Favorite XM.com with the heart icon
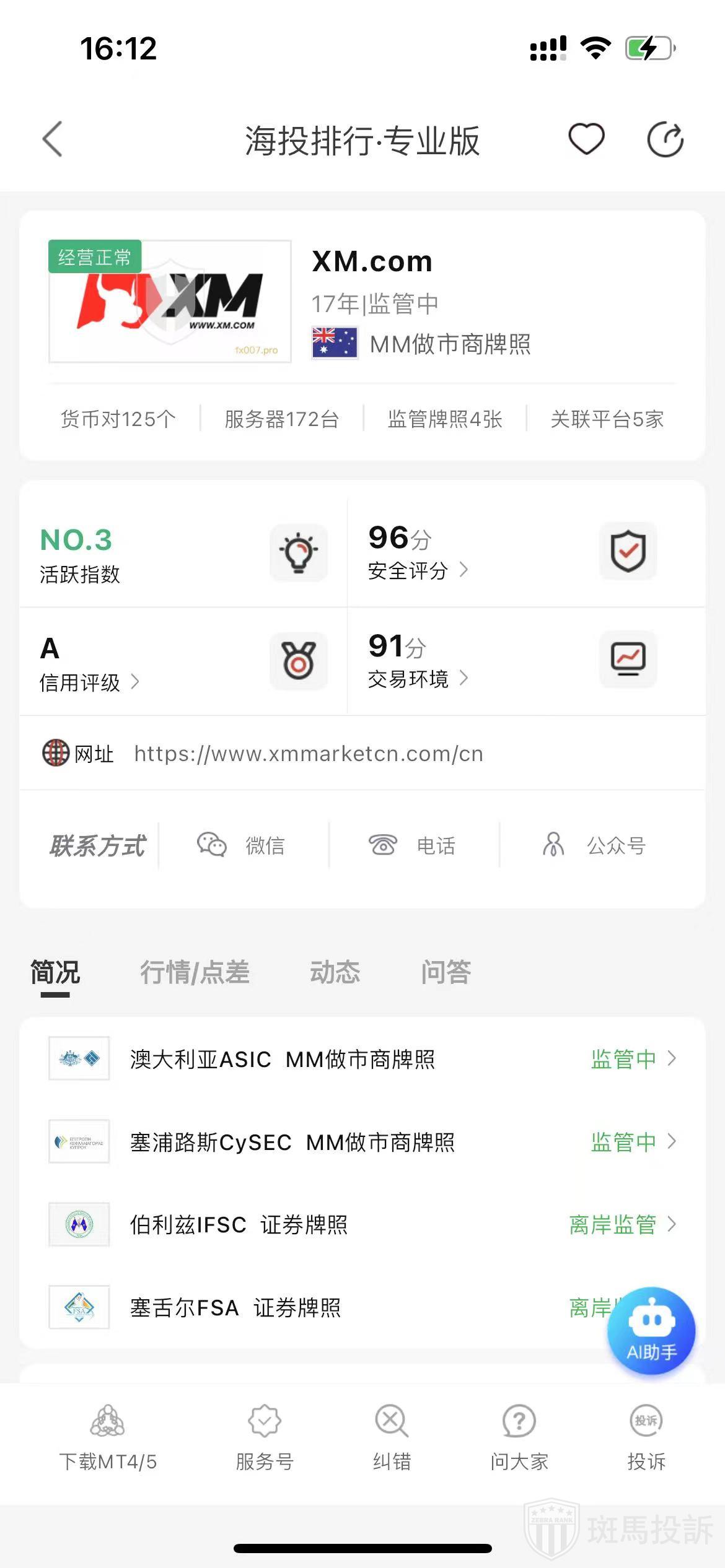 (586, 139)
